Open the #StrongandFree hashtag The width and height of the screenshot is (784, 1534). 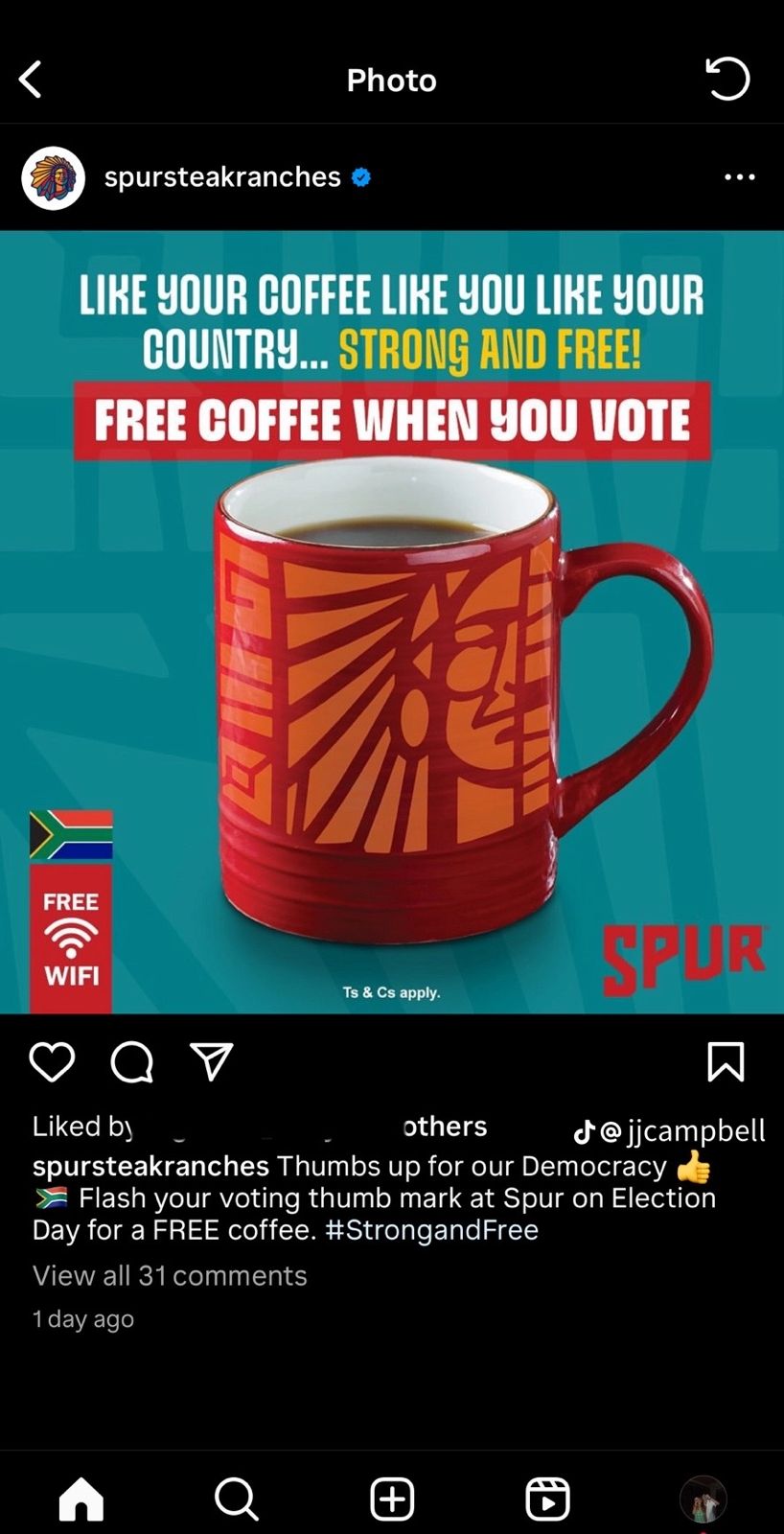[x=431, y=1230]
